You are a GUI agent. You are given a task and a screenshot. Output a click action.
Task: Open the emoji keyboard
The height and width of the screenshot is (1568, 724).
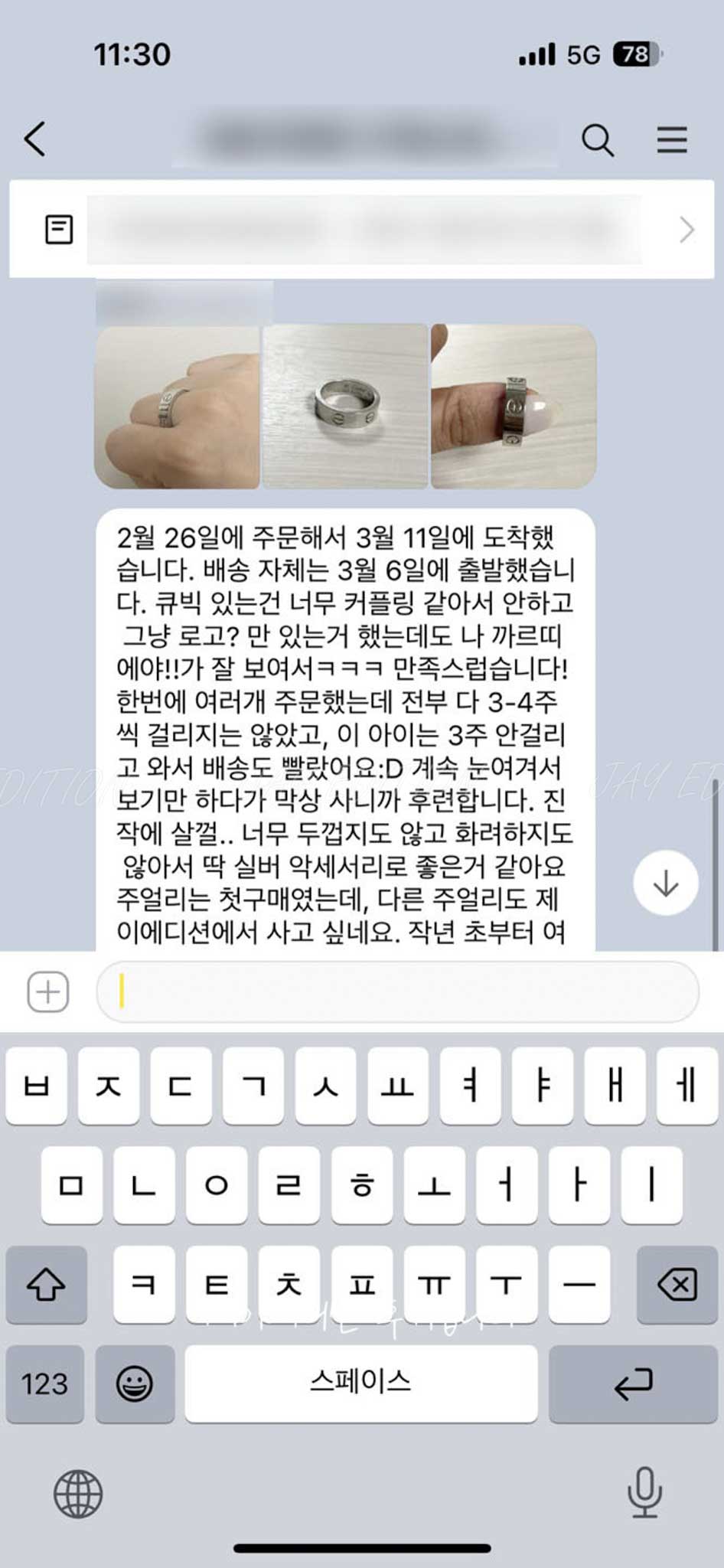(x=135, y=1383)
